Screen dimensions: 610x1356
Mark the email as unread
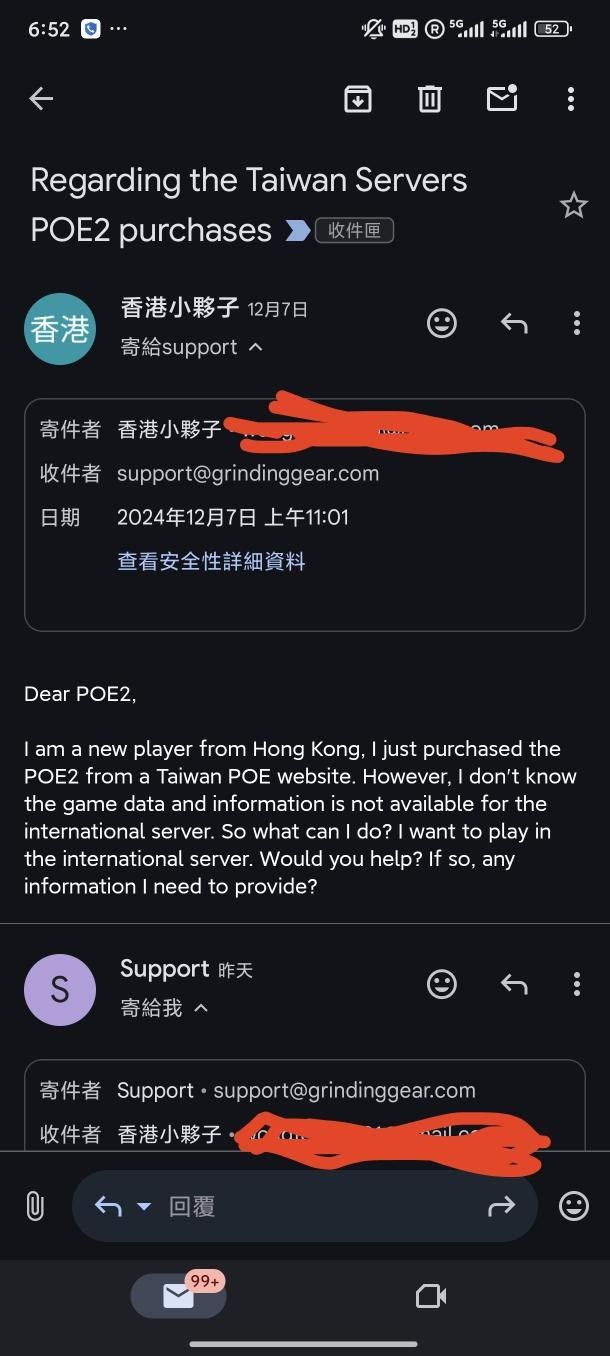[501, 98]
